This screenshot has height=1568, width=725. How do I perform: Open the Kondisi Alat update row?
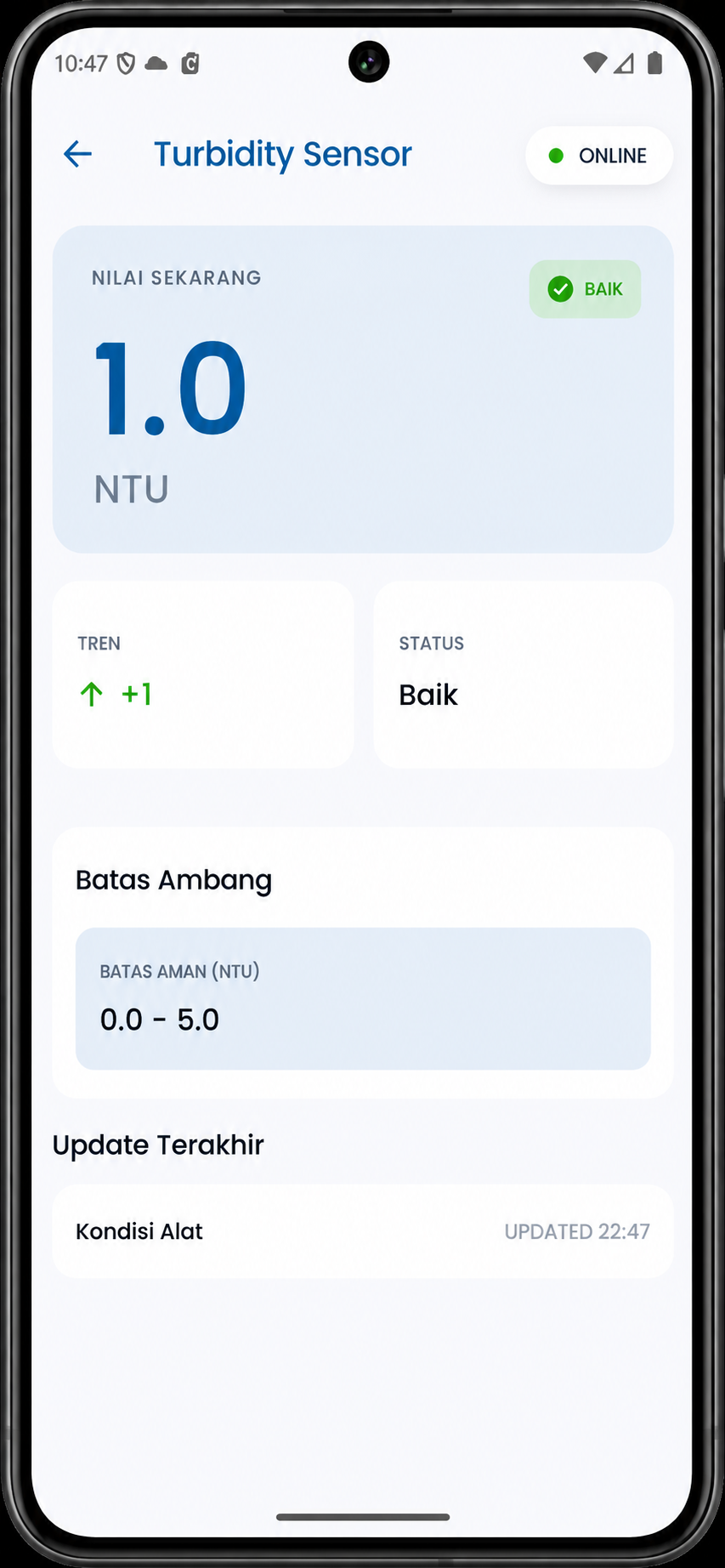pyautogui.click(x=363, y=1231)
